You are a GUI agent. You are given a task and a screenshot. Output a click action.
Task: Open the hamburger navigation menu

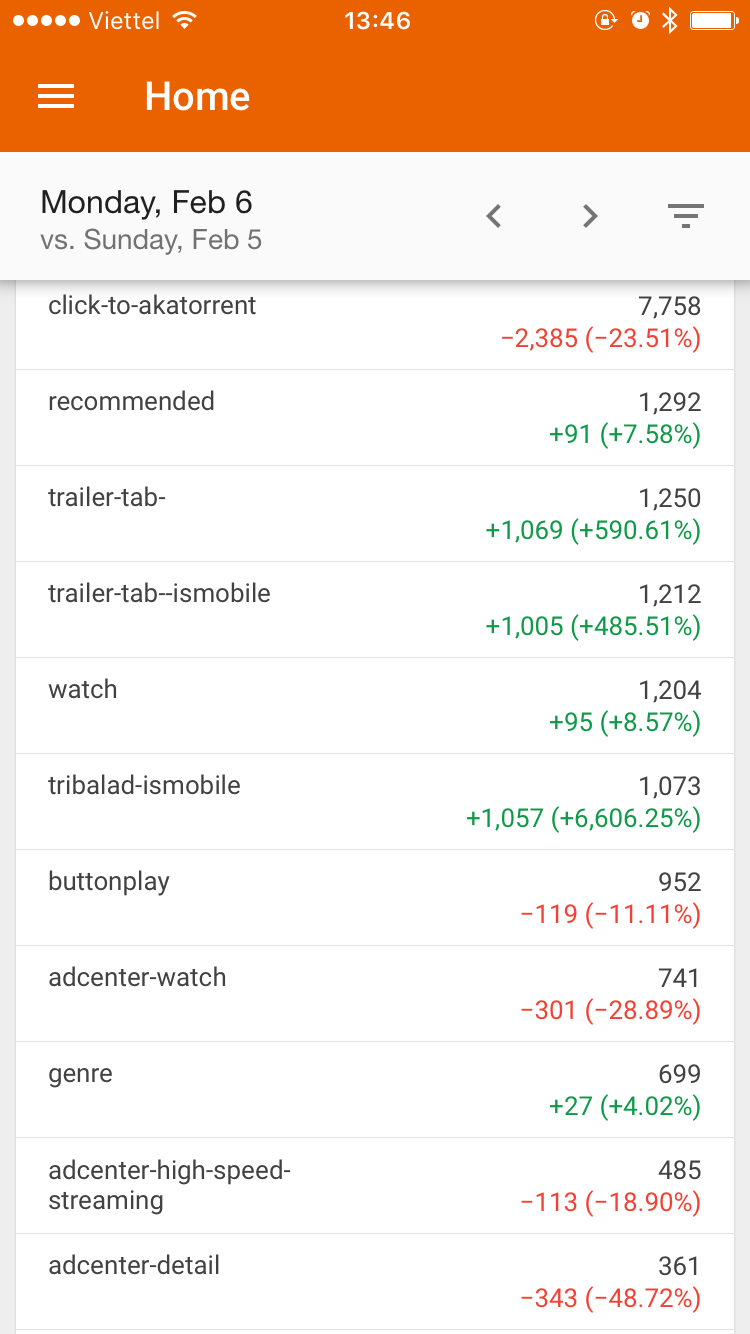(56, 96)
